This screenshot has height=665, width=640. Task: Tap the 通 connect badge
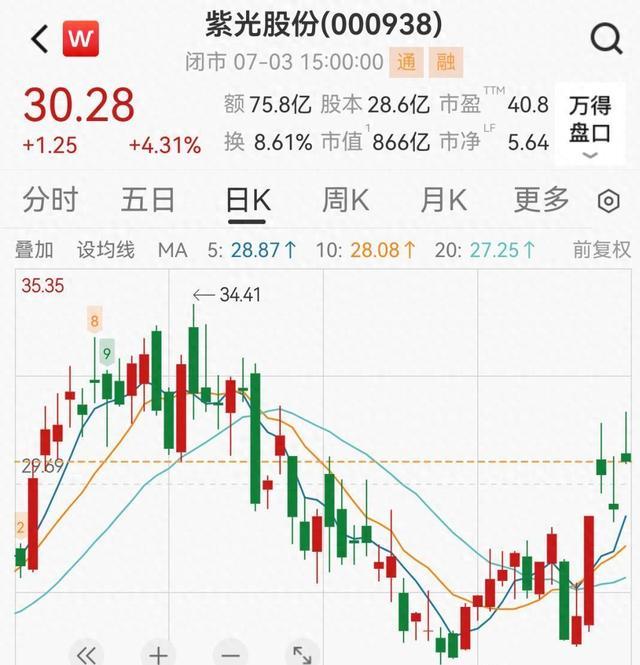(x=406, y=62)
